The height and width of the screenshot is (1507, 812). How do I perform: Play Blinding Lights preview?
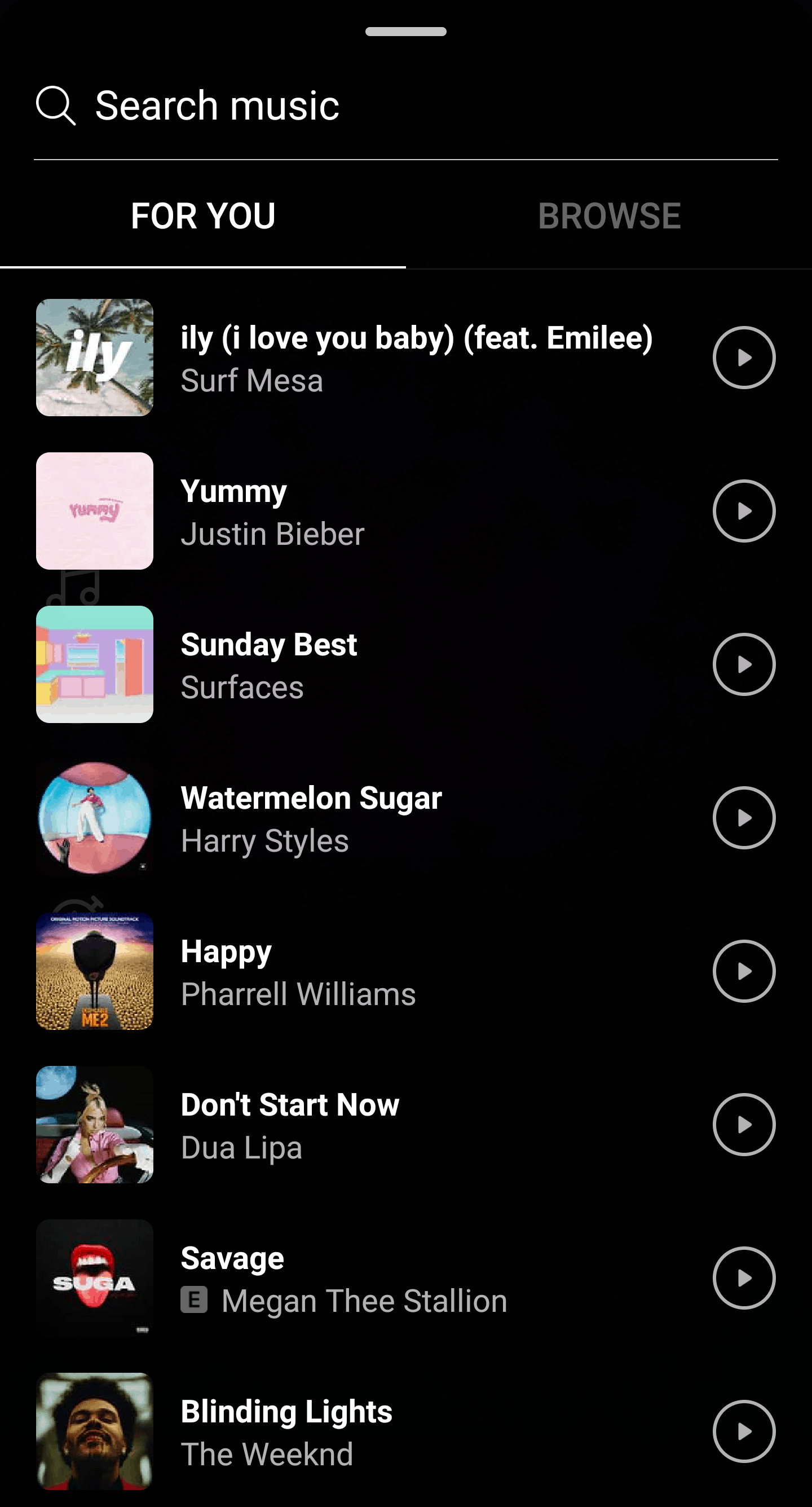point(744,1431)
